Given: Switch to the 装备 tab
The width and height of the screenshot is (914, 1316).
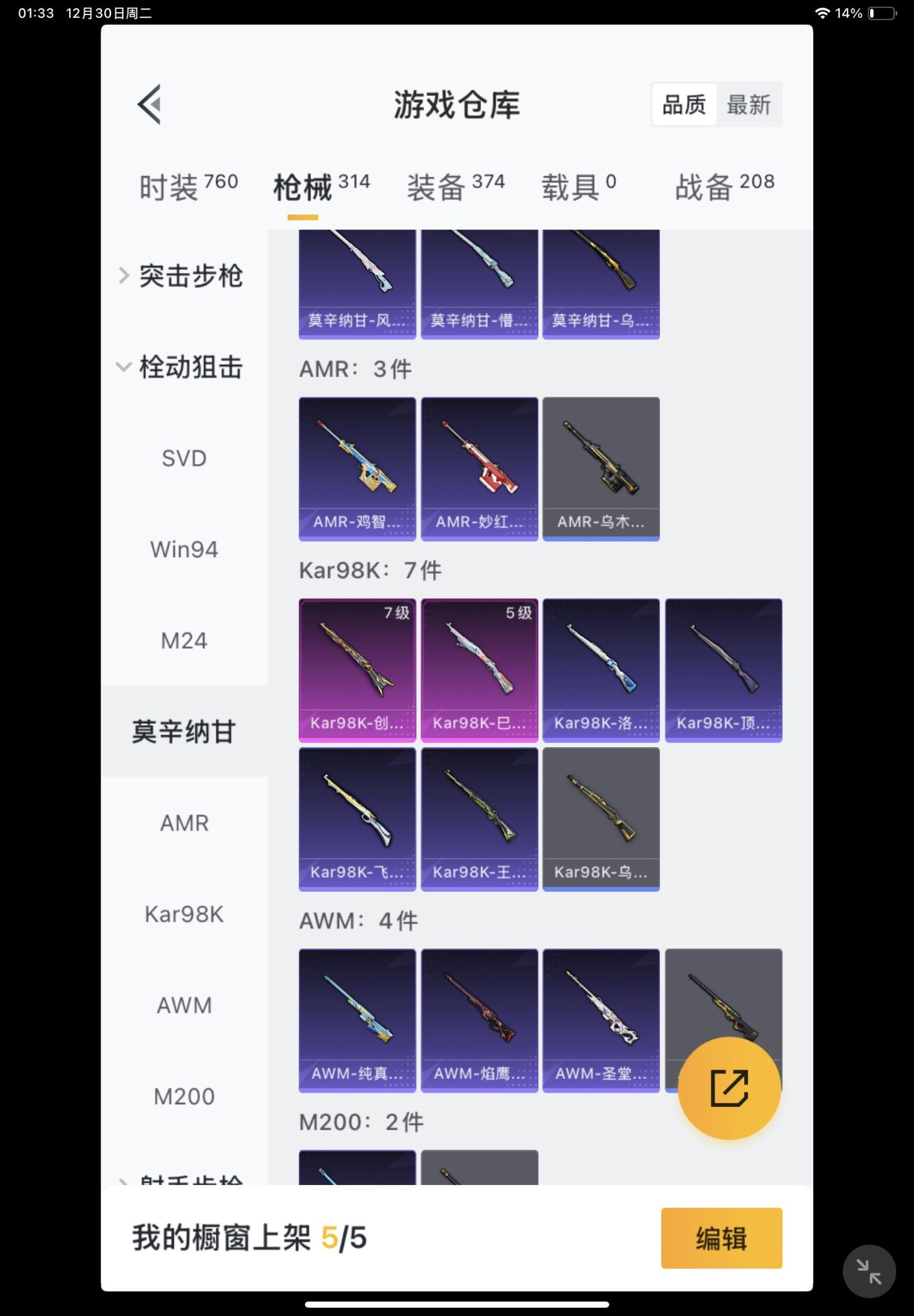Looking at the screenshot, I should [x=455, y=186].
